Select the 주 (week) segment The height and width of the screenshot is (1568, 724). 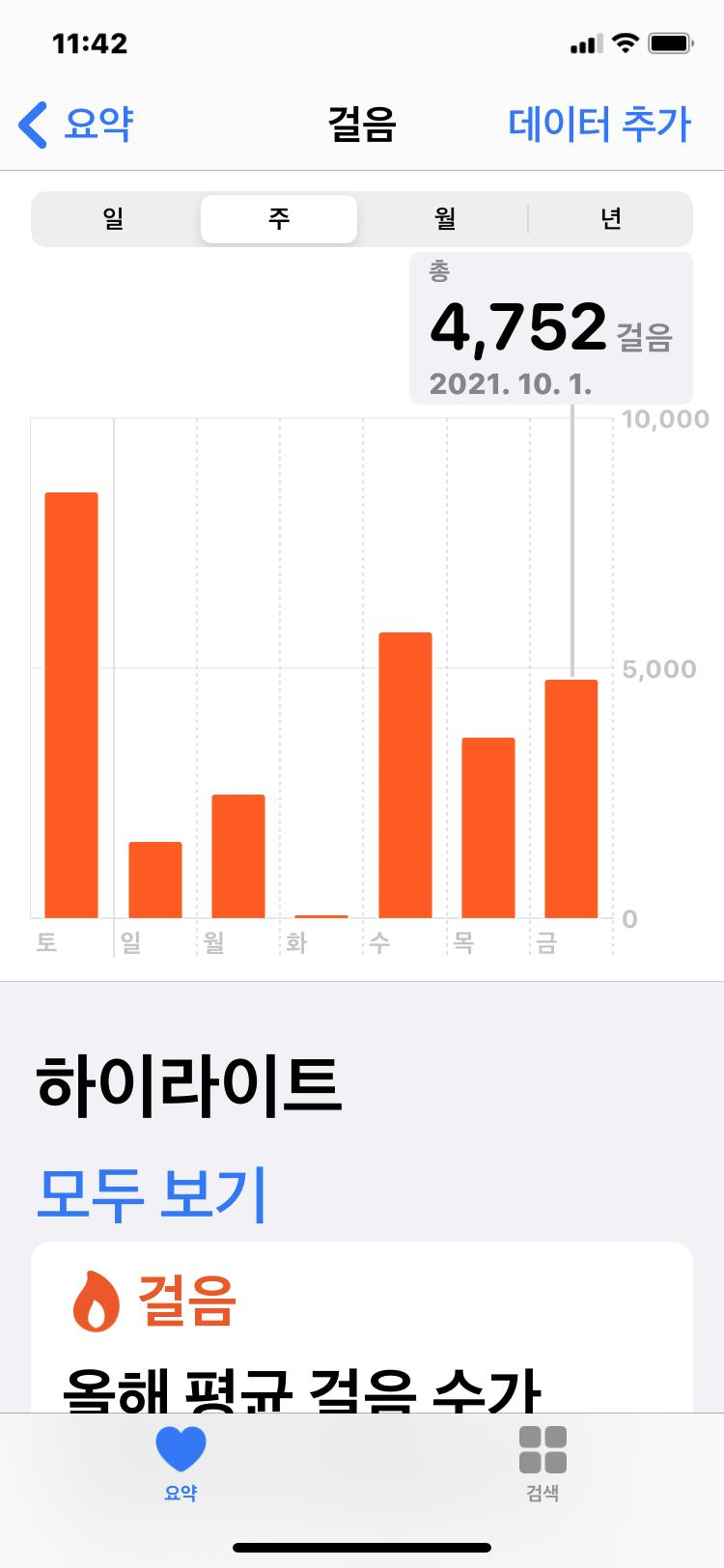pyautogui.click(x=279, y=219)
